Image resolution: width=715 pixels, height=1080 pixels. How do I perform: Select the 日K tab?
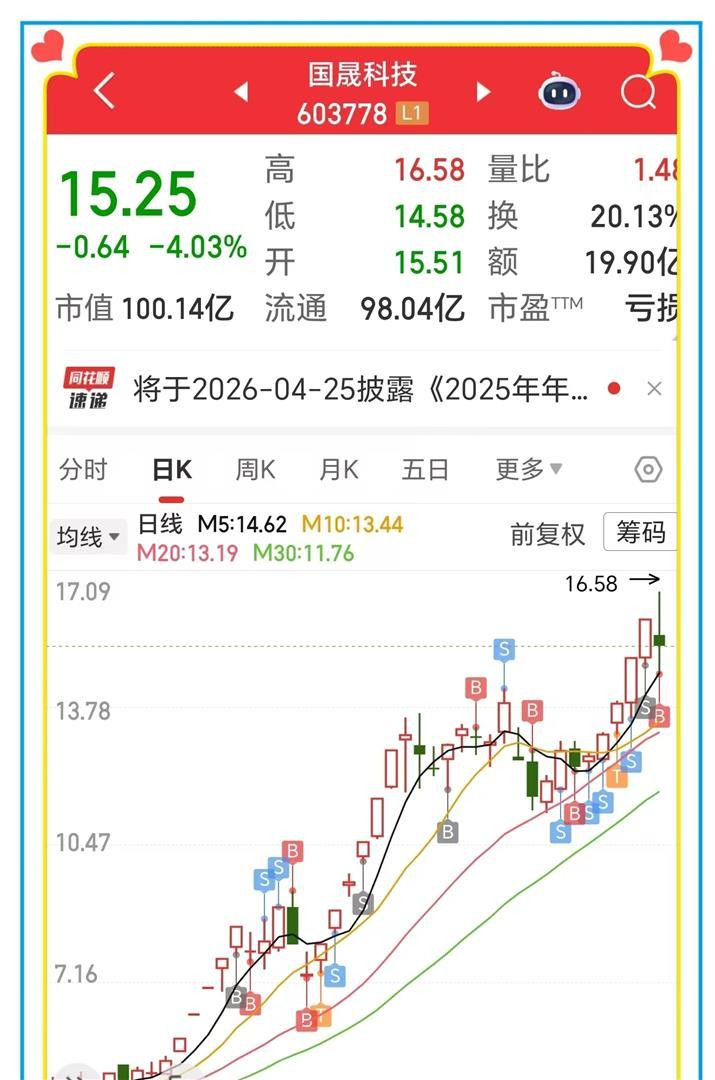tap(172, 470)
